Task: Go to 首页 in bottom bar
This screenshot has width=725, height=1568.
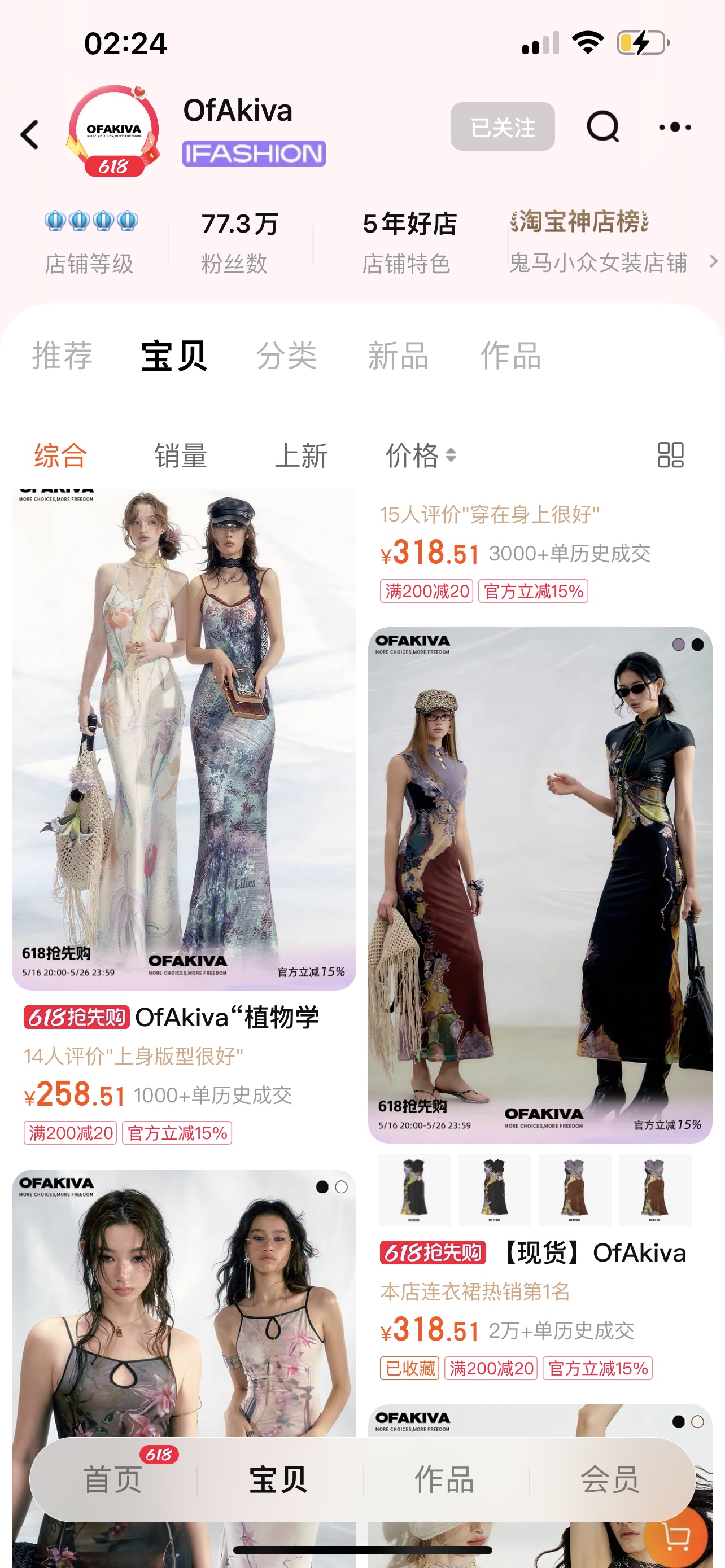Action: pos(112,1479)
